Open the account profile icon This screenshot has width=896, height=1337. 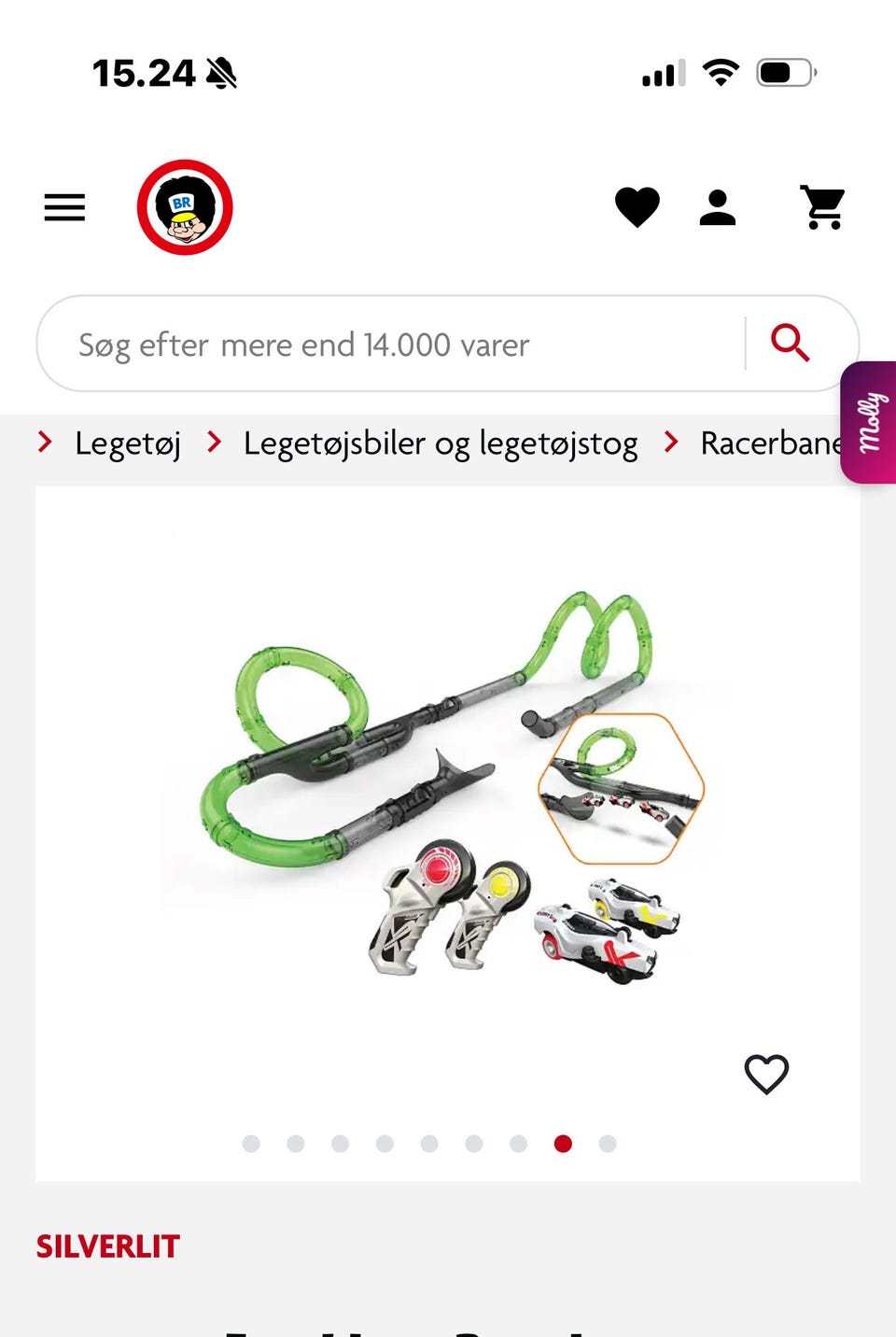click(718, 207)
